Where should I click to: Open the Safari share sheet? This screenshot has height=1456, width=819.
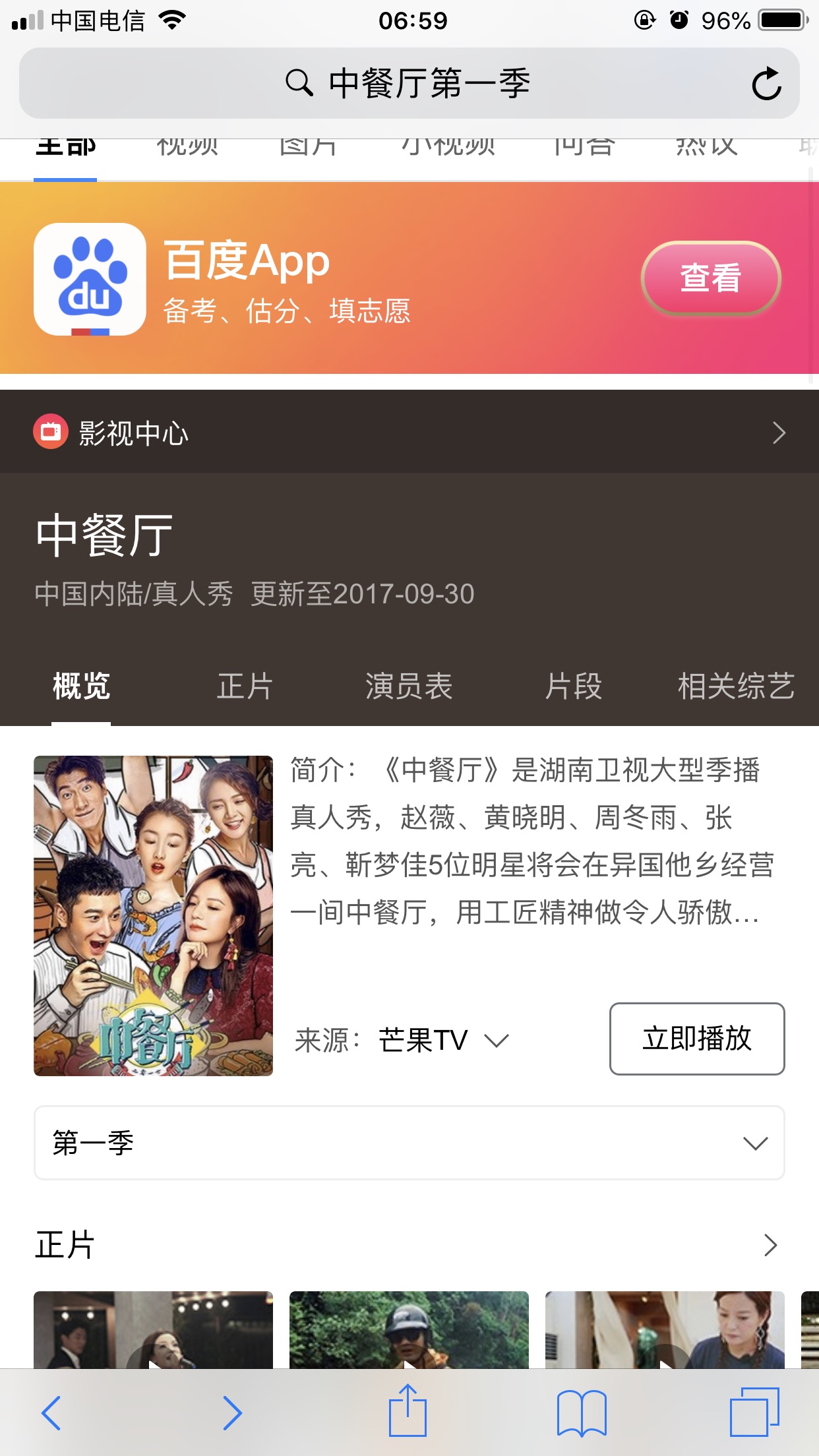[408, 1410]
